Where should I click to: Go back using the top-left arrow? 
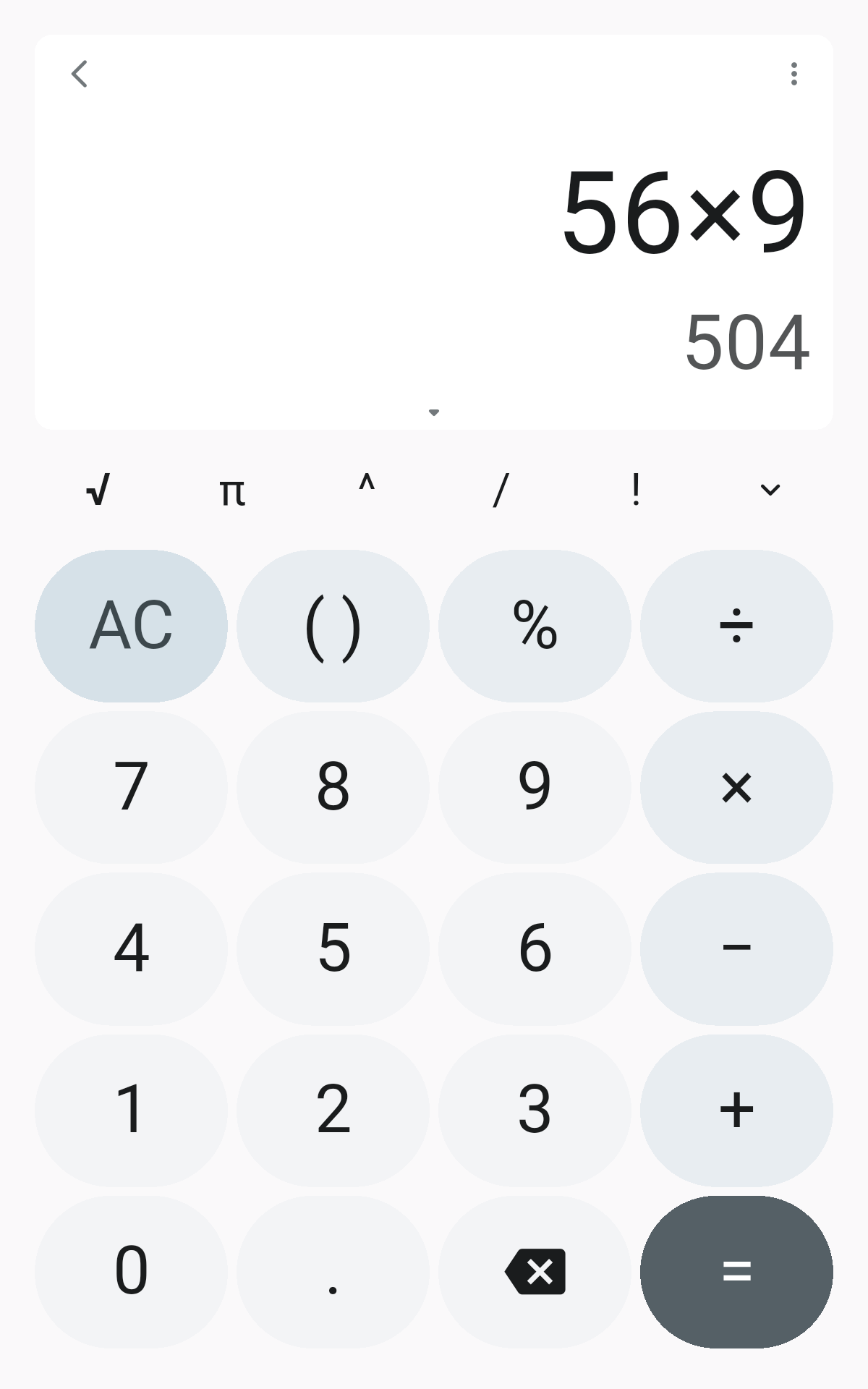[x=80, y=74]
